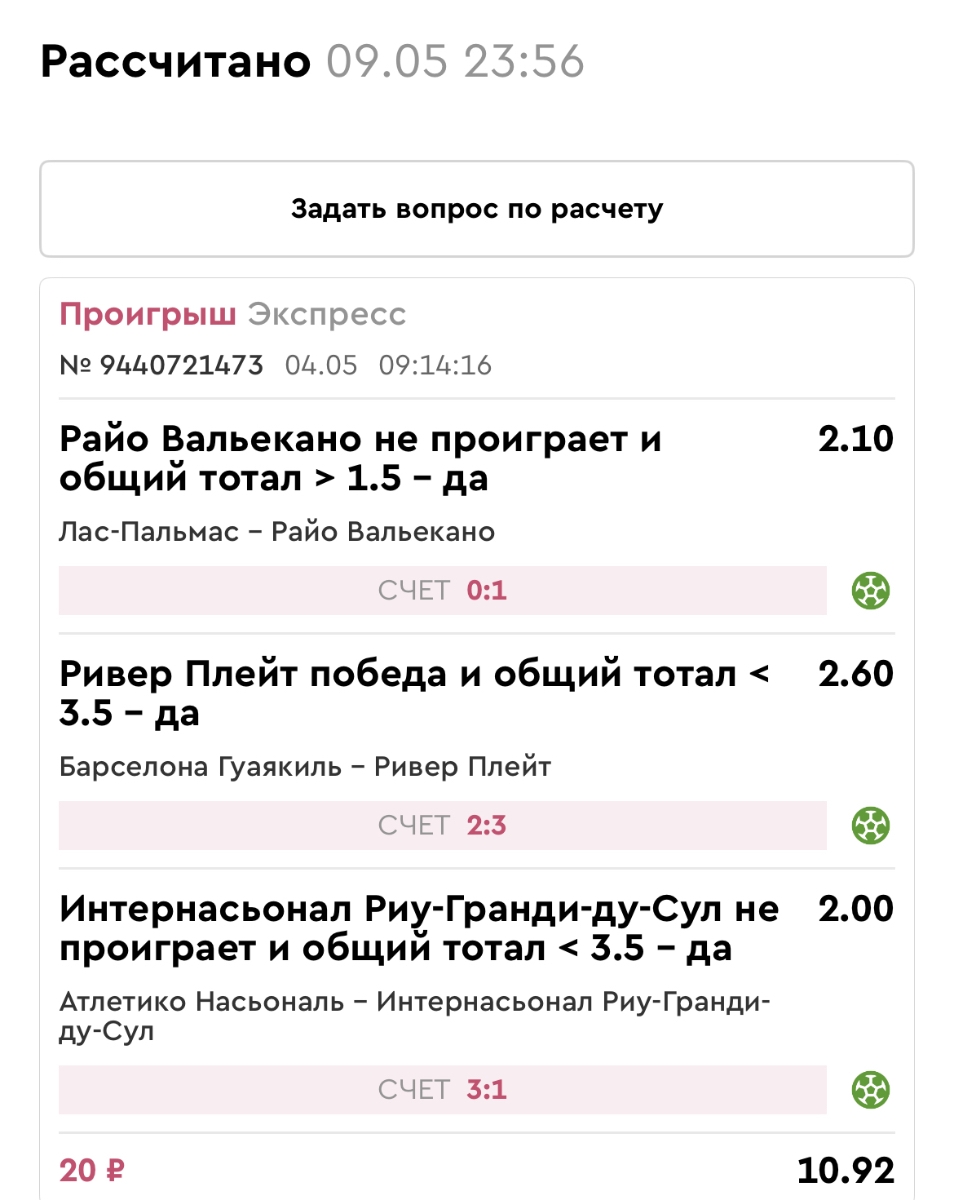The width and height of the screenshot is (954, 1200).
Task: Tap the 'Задать вопрос по расчету' button
Action: click(x=477, y=209)
